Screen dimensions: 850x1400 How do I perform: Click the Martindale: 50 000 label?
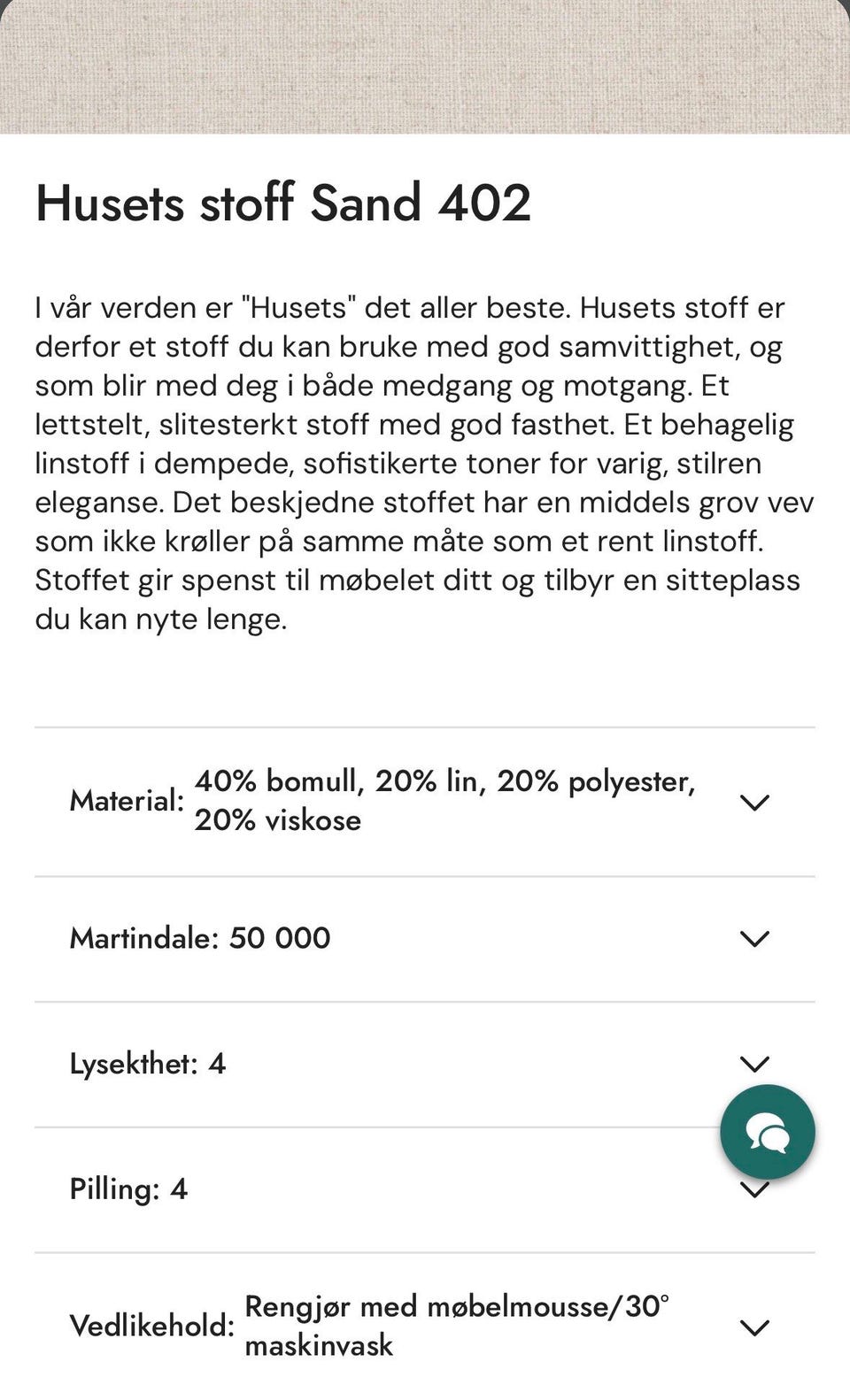coord(199,938)
